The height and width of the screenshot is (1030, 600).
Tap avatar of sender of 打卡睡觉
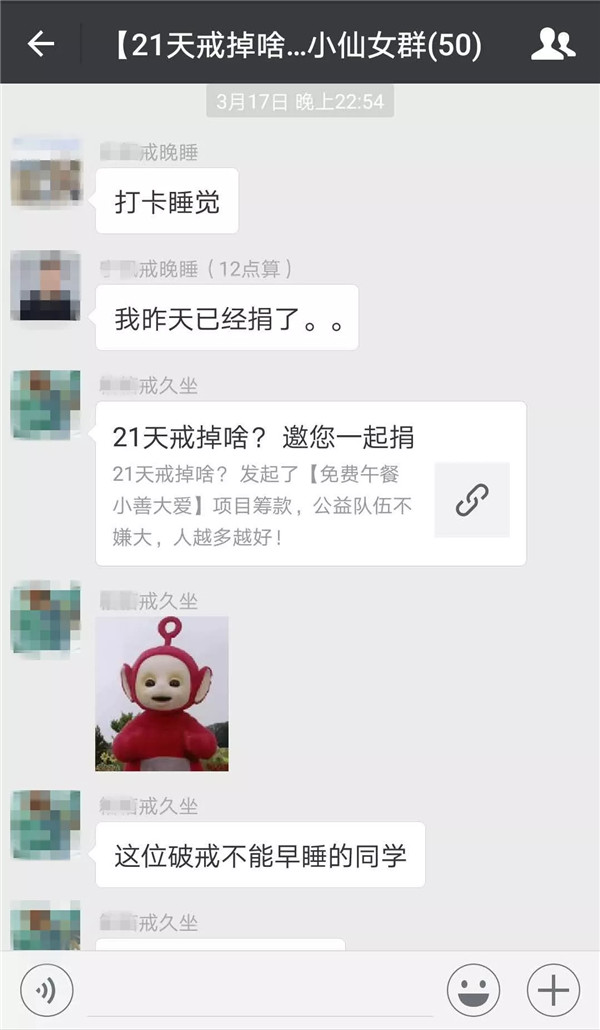[45, 173]
